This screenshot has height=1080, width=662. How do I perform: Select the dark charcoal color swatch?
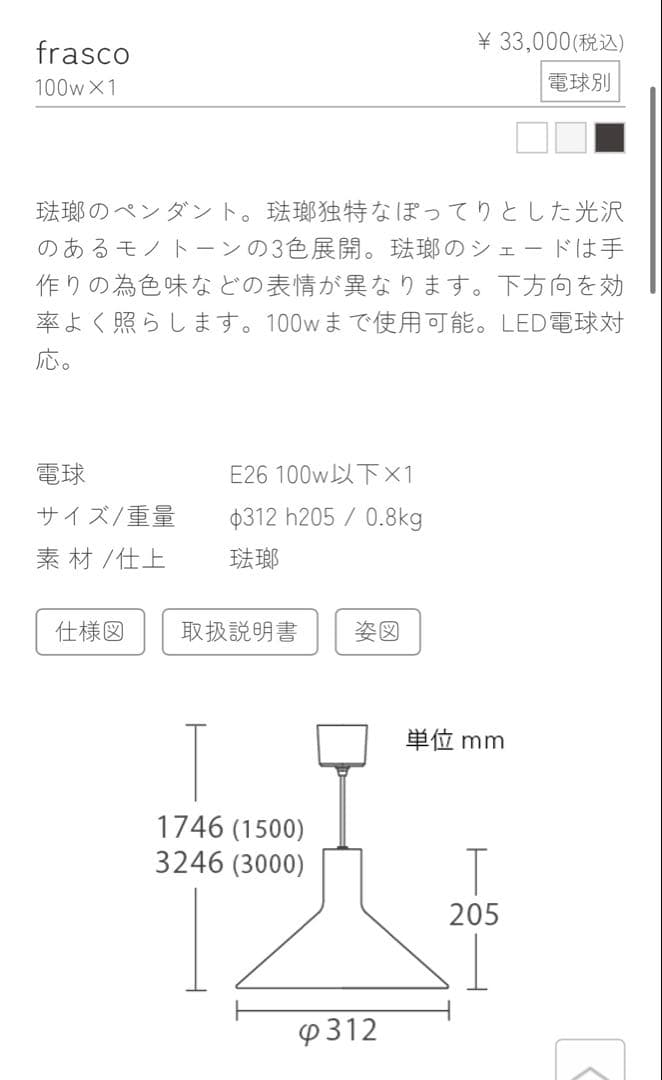click(x=610, y=138)
